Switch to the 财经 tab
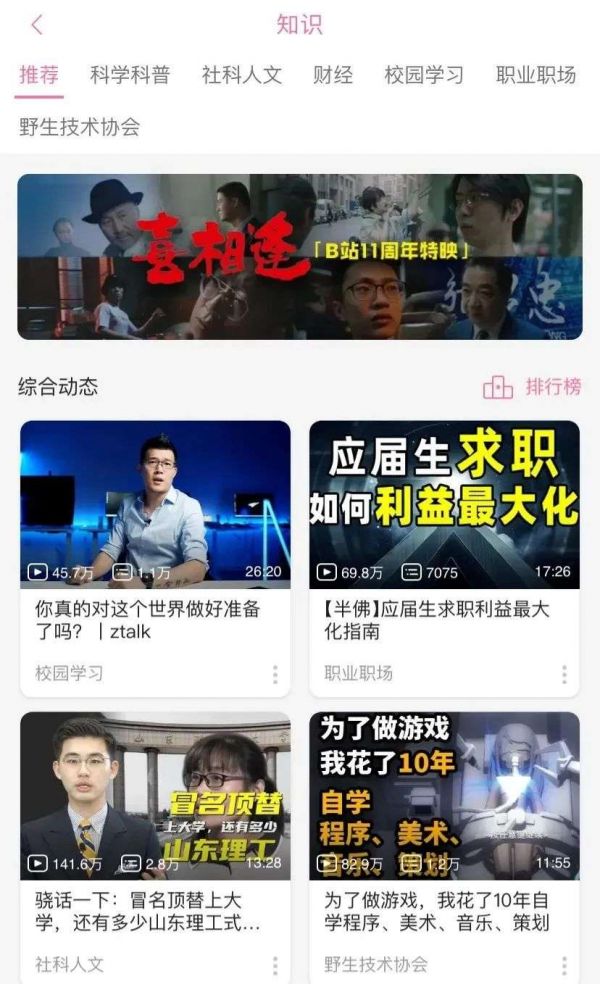This screenshot has width=600, height=984. tap(333, 75)
